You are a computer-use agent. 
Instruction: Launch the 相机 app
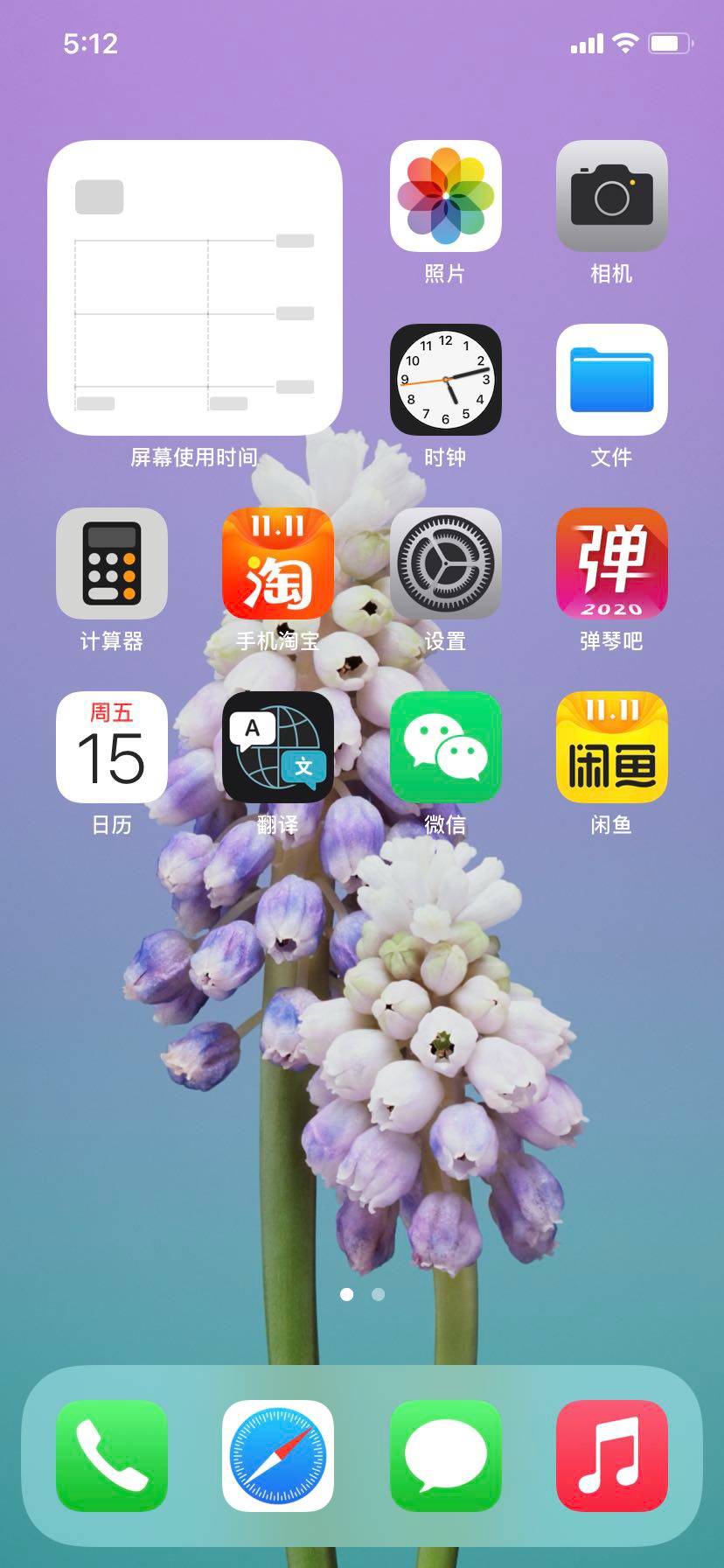click(x=611, y=196)
